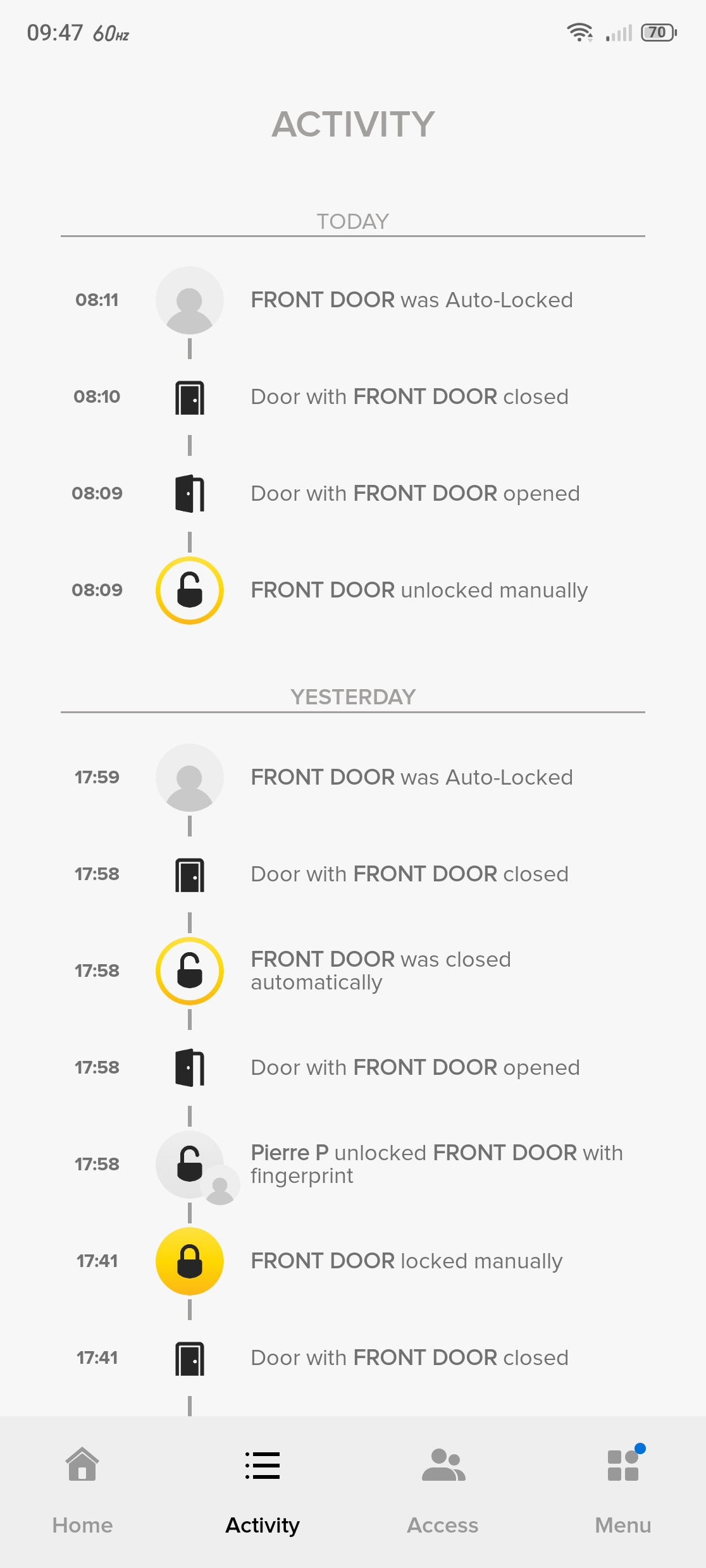
Task: Open the Menu tab
Action: 622,1489
